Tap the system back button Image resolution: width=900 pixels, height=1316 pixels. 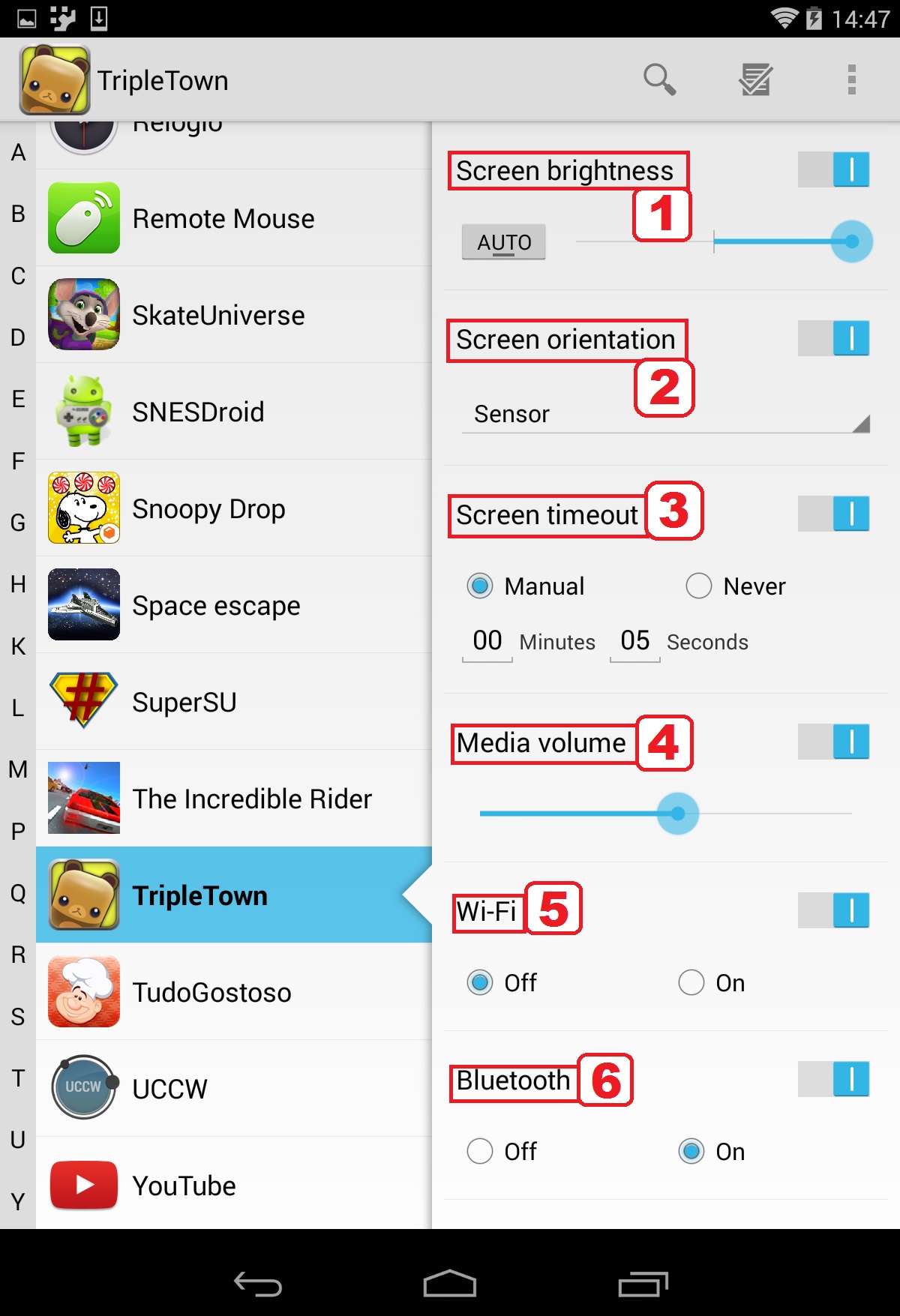258,1284
